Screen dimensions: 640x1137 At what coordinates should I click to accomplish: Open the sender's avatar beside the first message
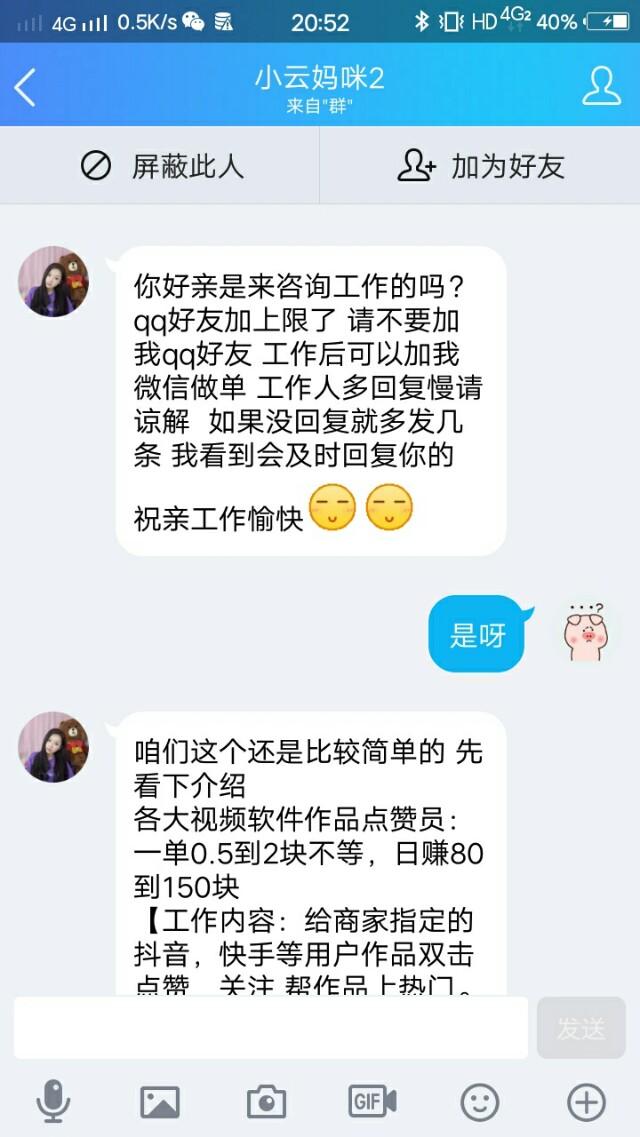pos(53,282)
